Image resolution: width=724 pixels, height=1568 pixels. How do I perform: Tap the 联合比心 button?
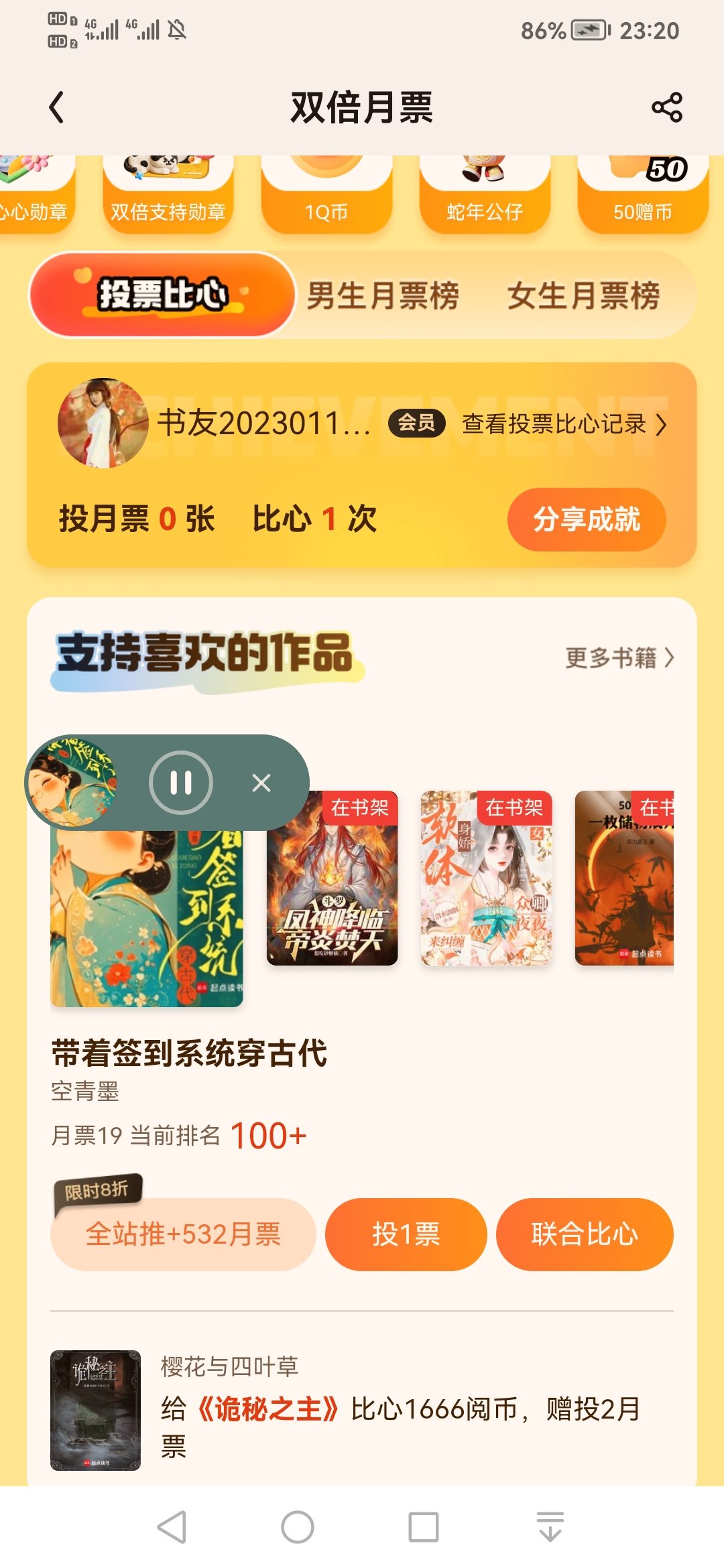[x=585, y=1234]
